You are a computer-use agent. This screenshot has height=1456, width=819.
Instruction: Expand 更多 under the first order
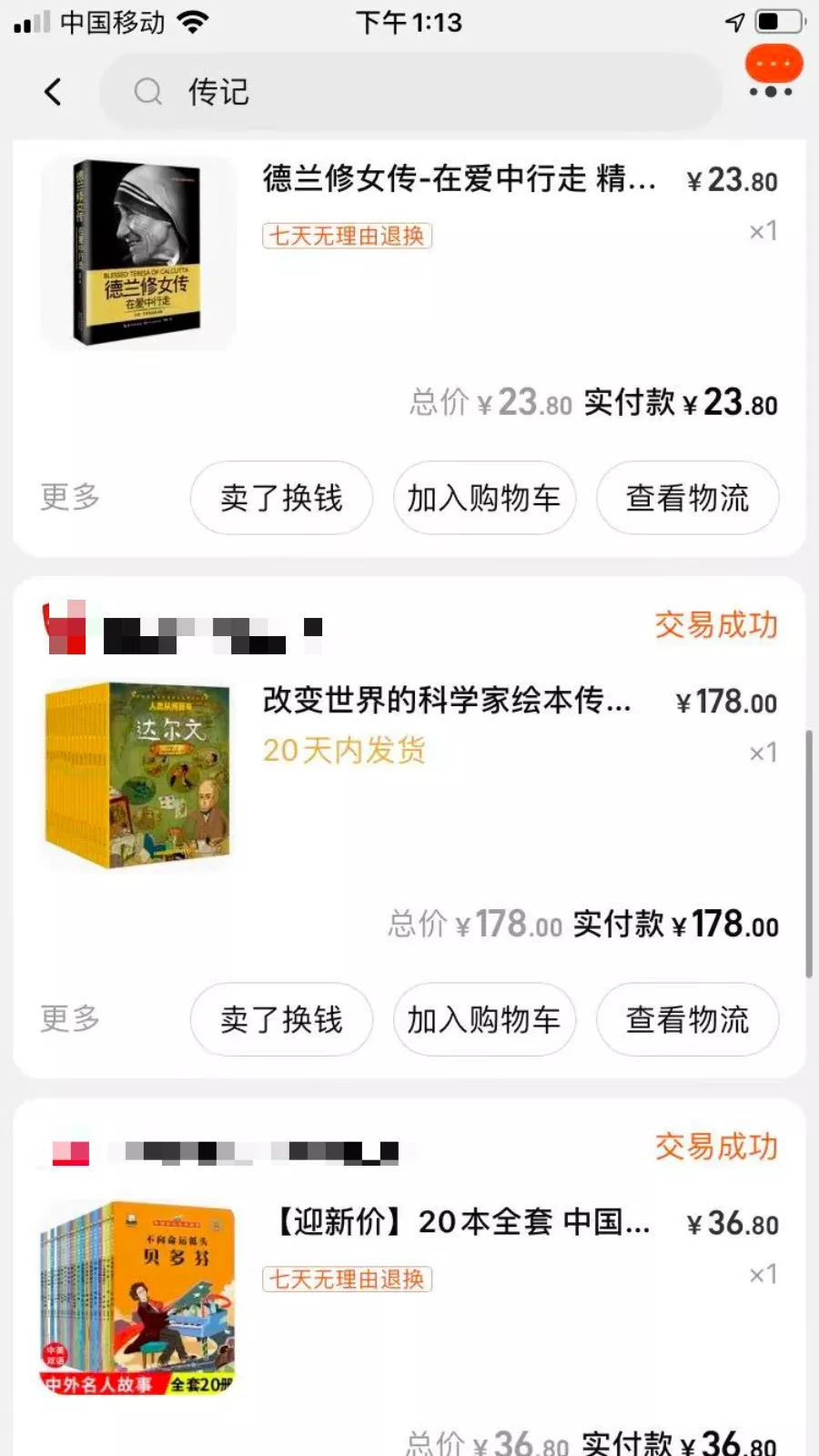click(69, 498)
